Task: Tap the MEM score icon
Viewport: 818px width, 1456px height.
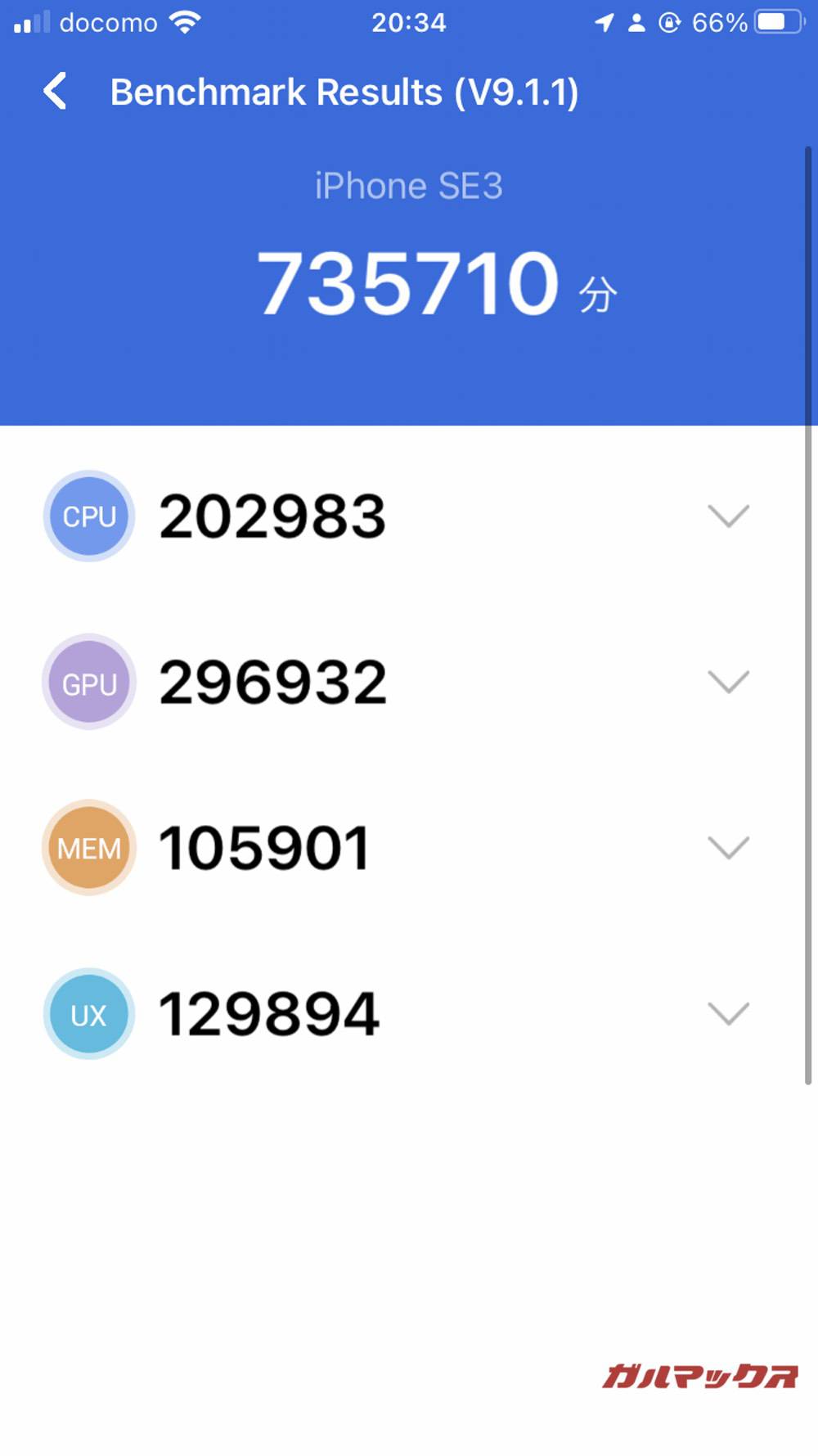Action: click(88, 848)
